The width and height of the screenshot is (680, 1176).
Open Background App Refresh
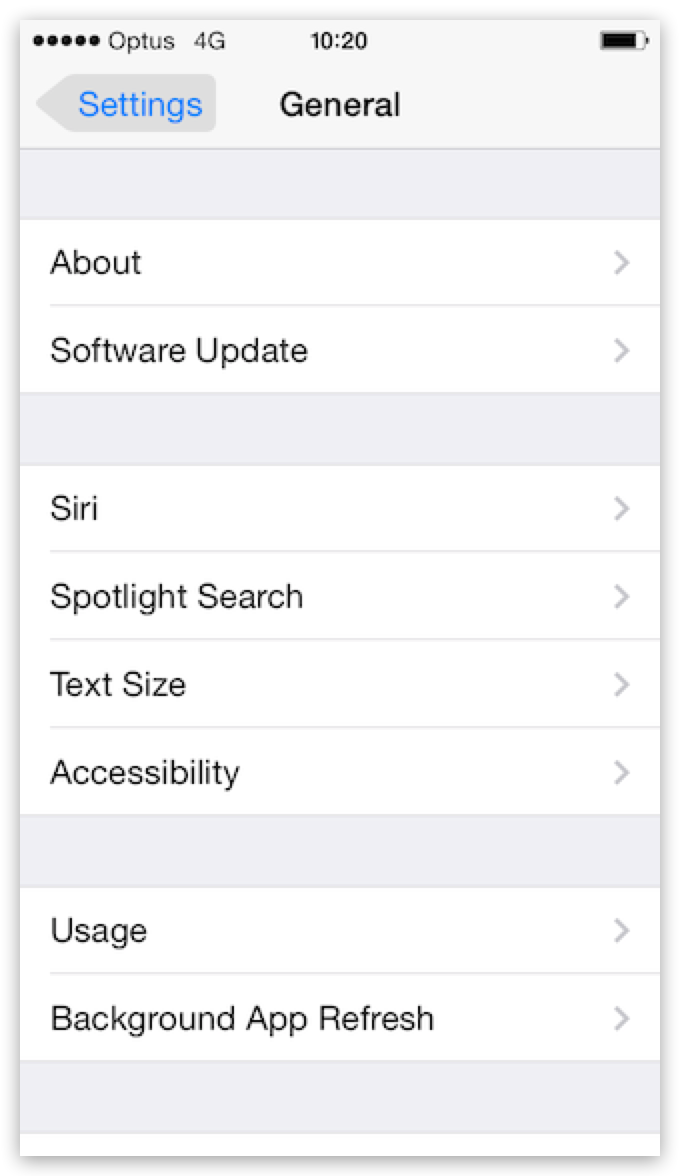pyautogui.click(x=340, y=1018)
